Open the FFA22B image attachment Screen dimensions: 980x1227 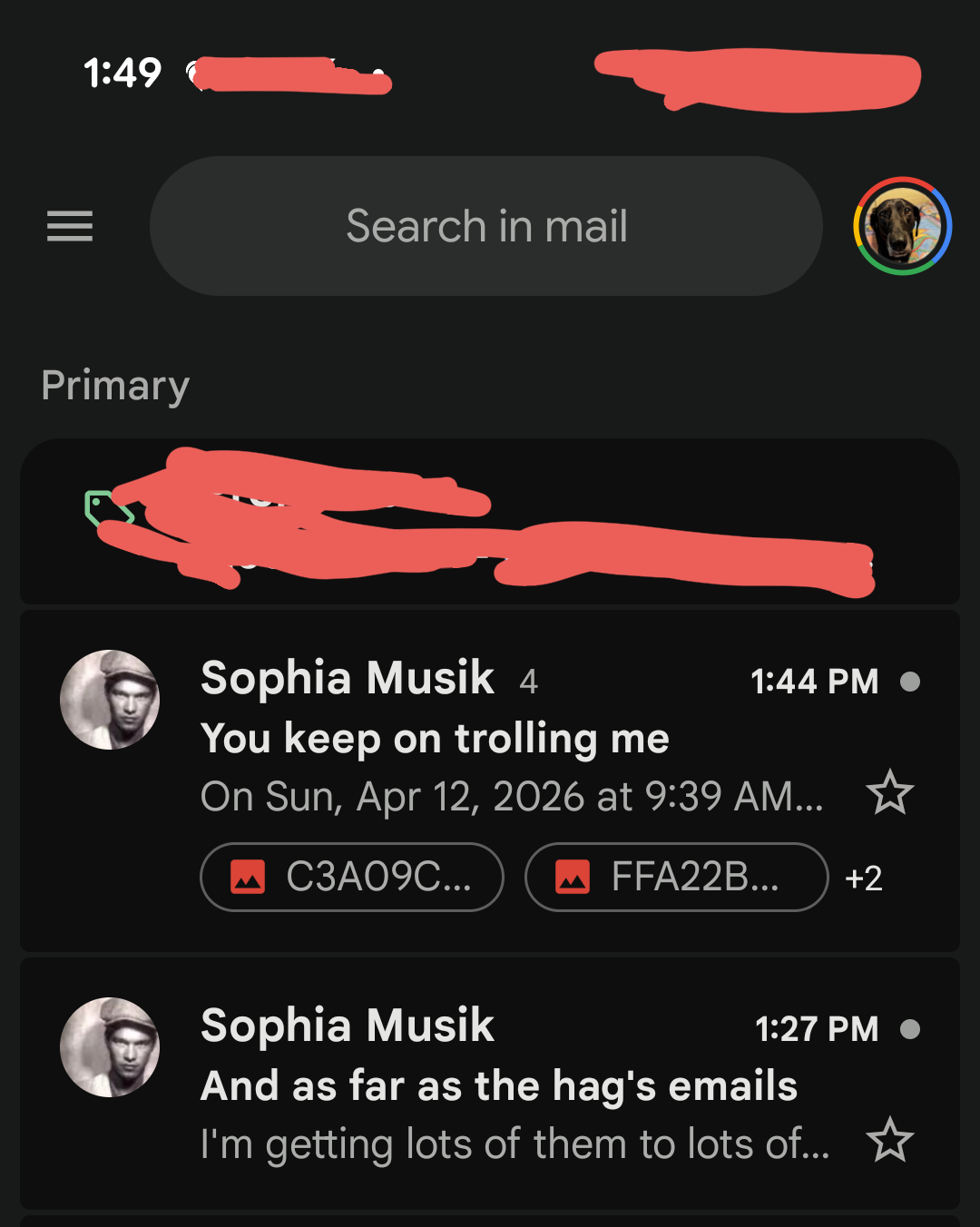[676, 877]
